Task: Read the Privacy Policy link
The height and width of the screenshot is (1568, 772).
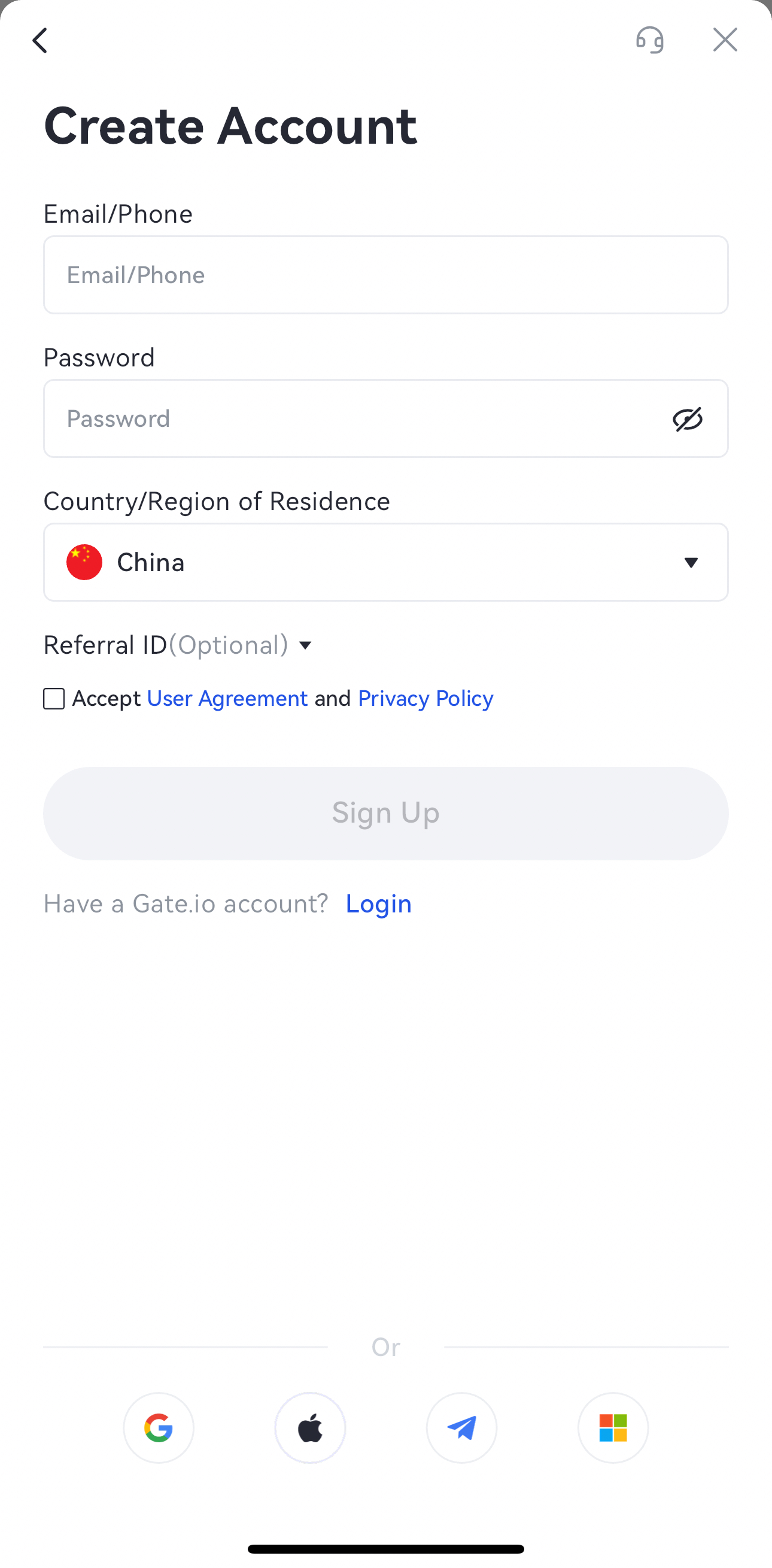Action: click(x=425, y=699)
